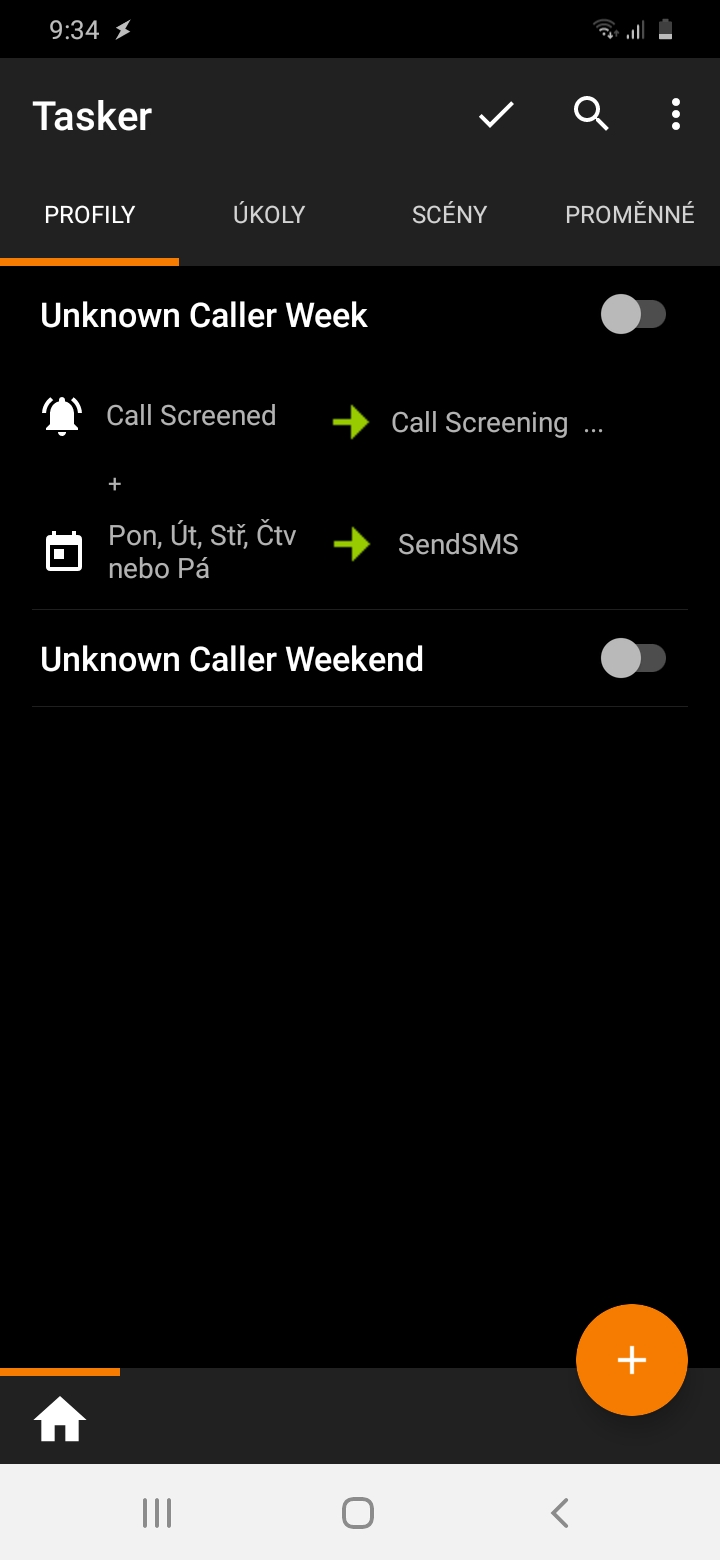The width and height of the screenshot is (720, 1560).
Task: Open the overflow menu
Action: click(676, 116)
